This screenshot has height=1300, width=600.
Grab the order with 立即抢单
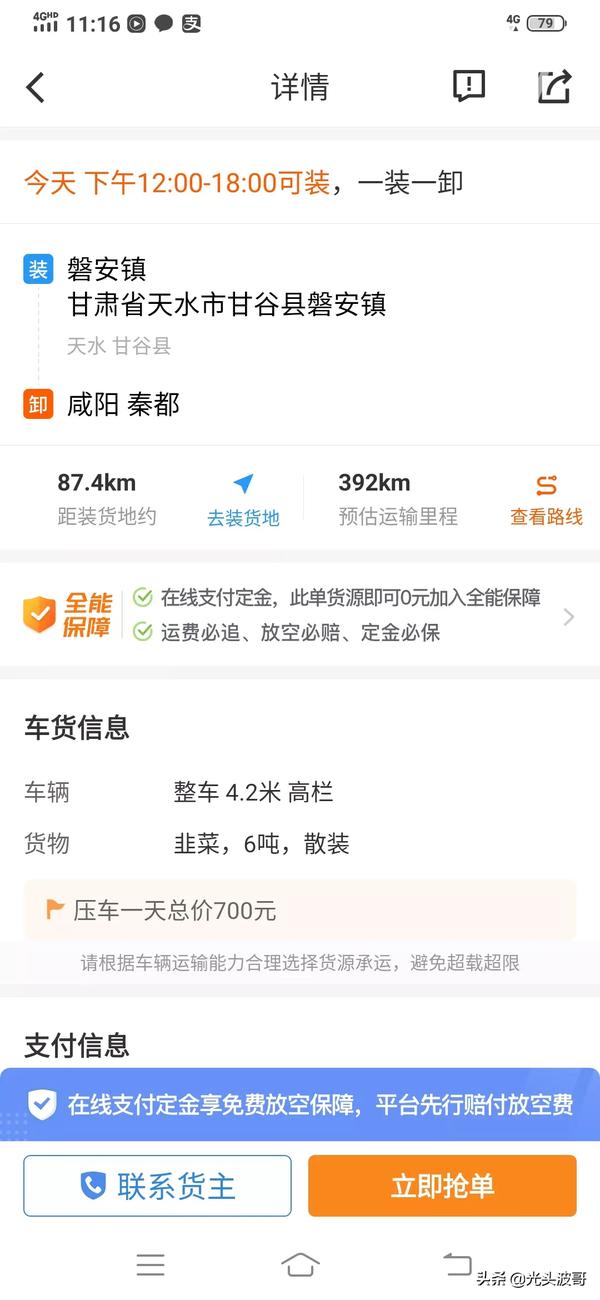(442, 1186)
